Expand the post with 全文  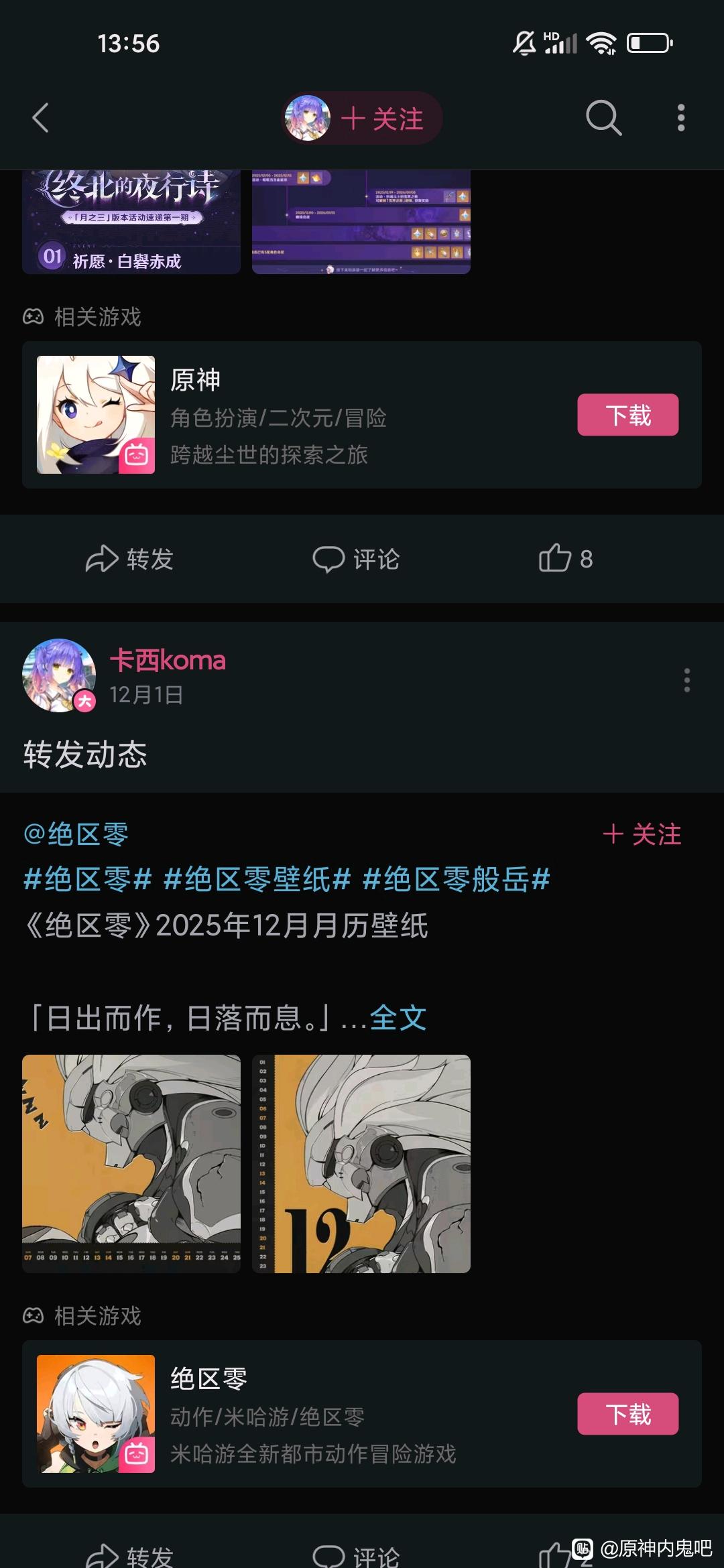[x=398, y=1018]
